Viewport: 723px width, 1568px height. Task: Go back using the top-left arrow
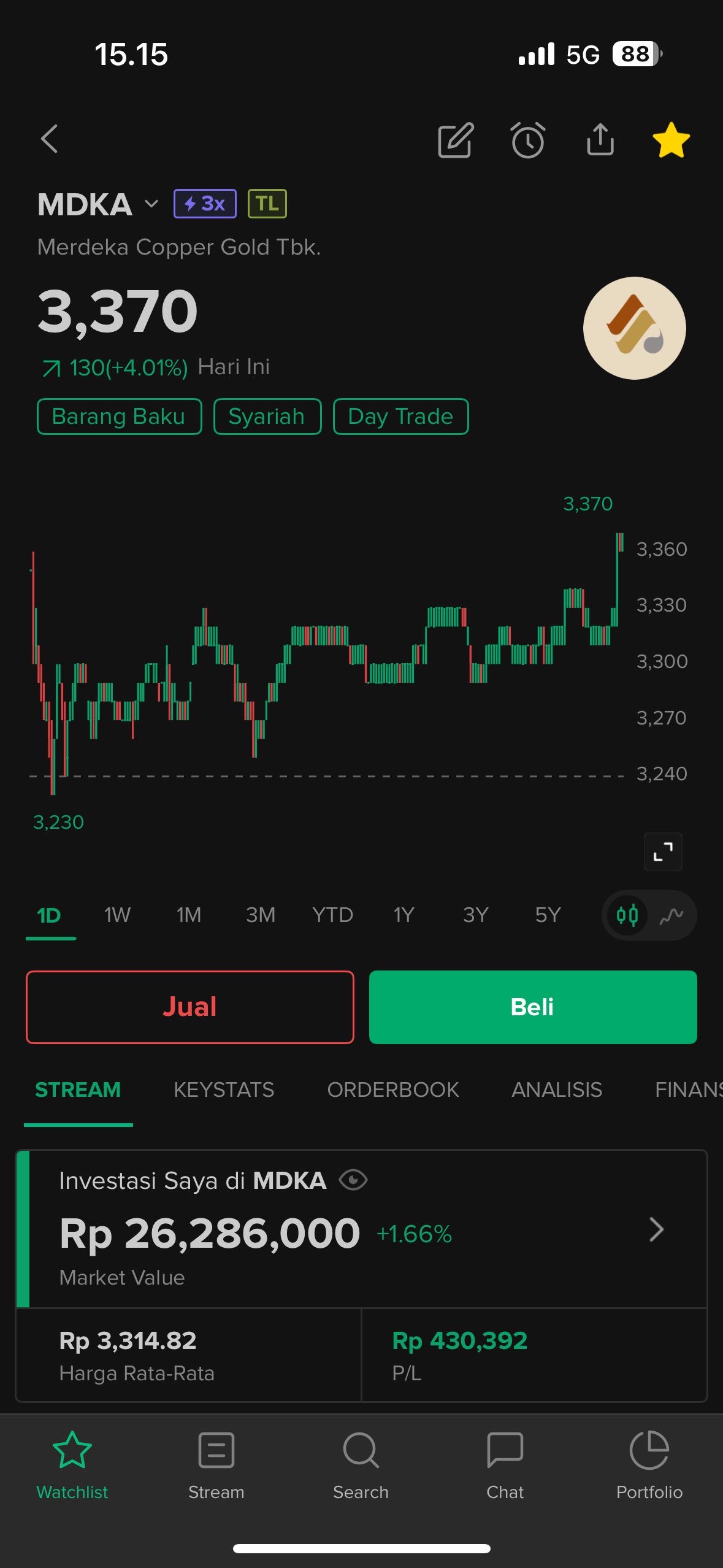tap(50, 139)
